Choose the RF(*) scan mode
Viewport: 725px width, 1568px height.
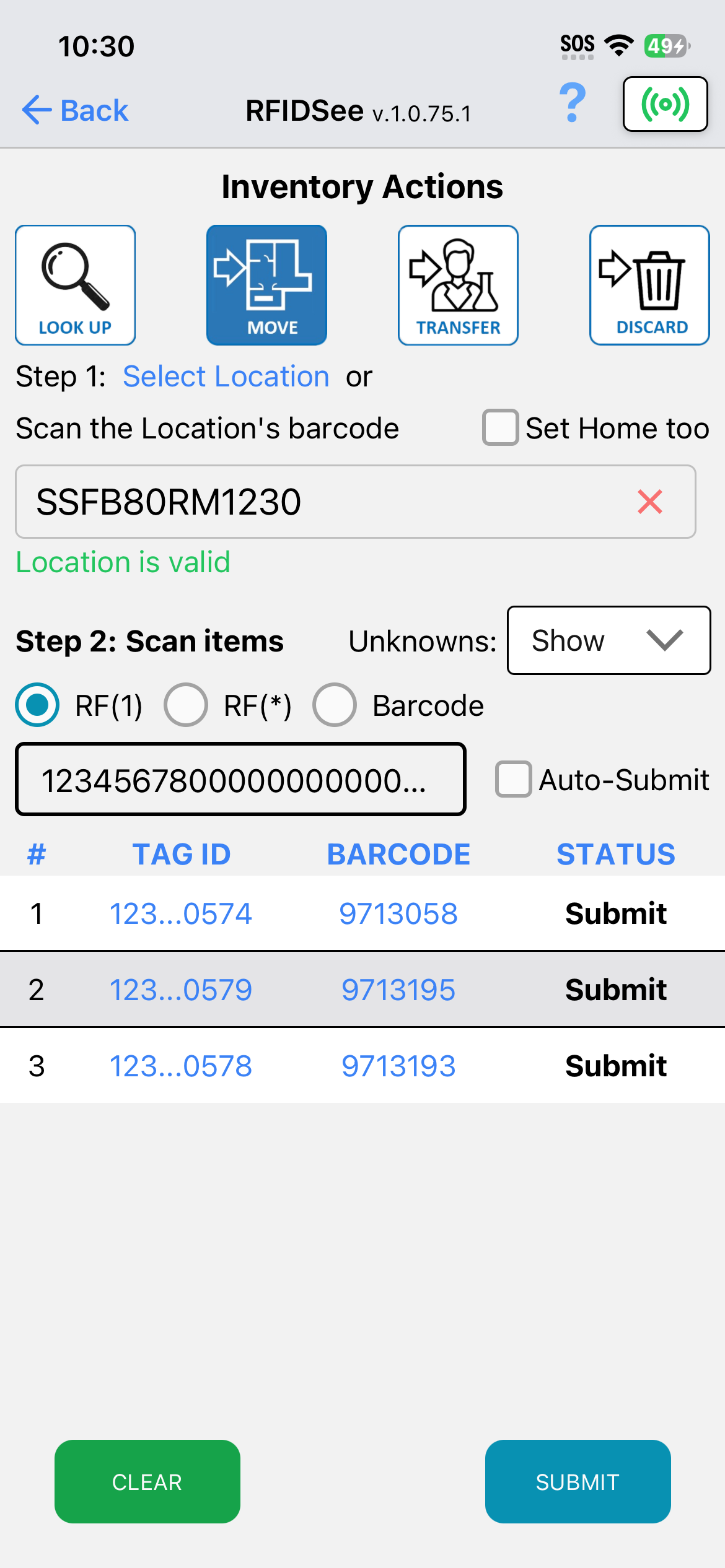point(186,705)
